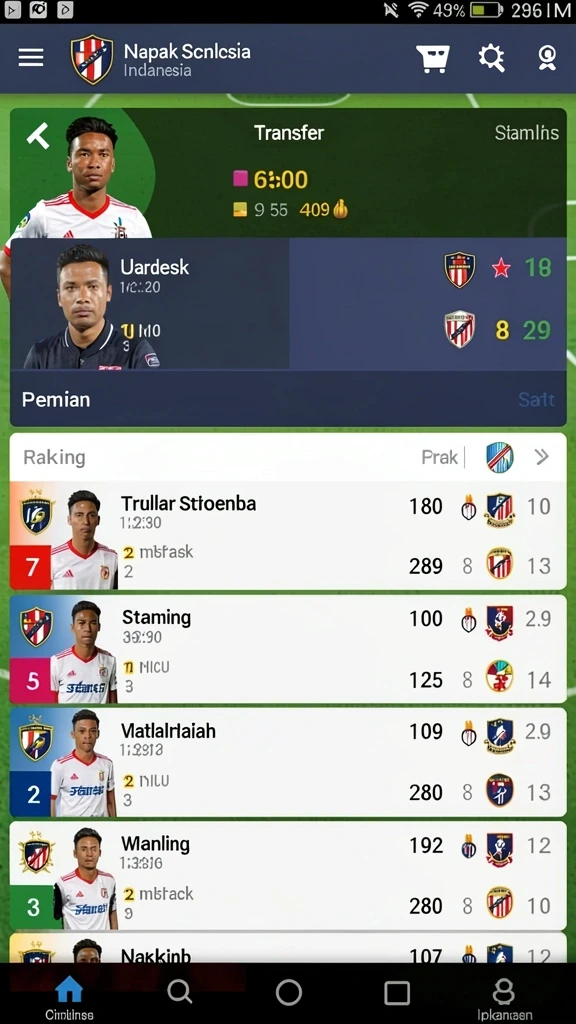The height and width of the screenshot is (1024, 576).
Task: Go back with the arrow on Transfer card
Action: [38, 136]
